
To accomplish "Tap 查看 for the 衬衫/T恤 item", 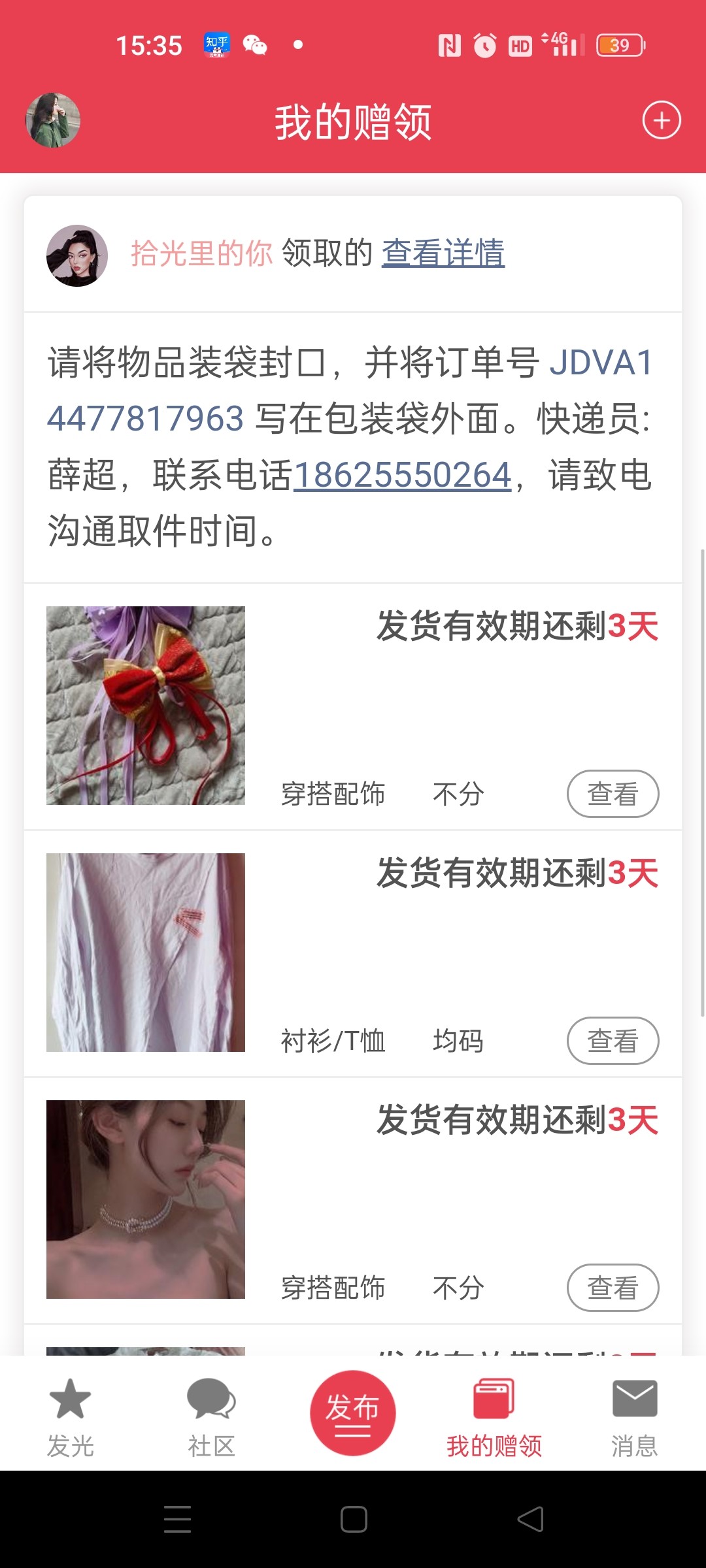I will (612, 1041).
